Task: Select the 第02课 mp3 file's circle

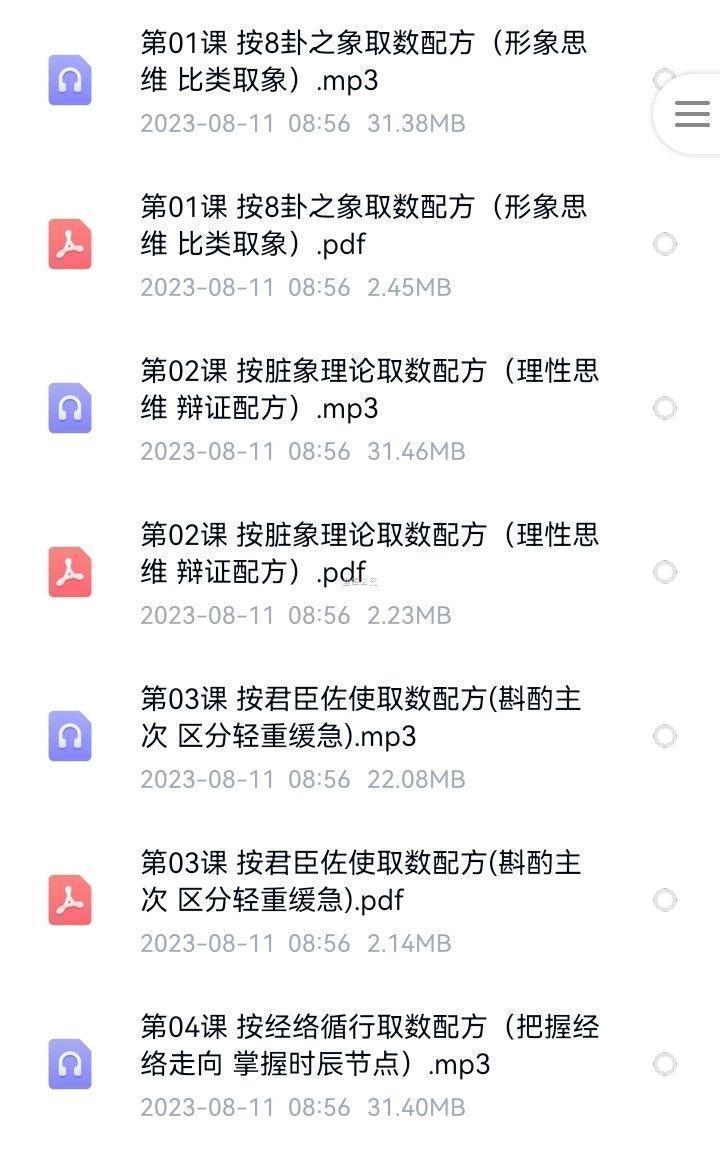Action: click(x=664, y=408)
